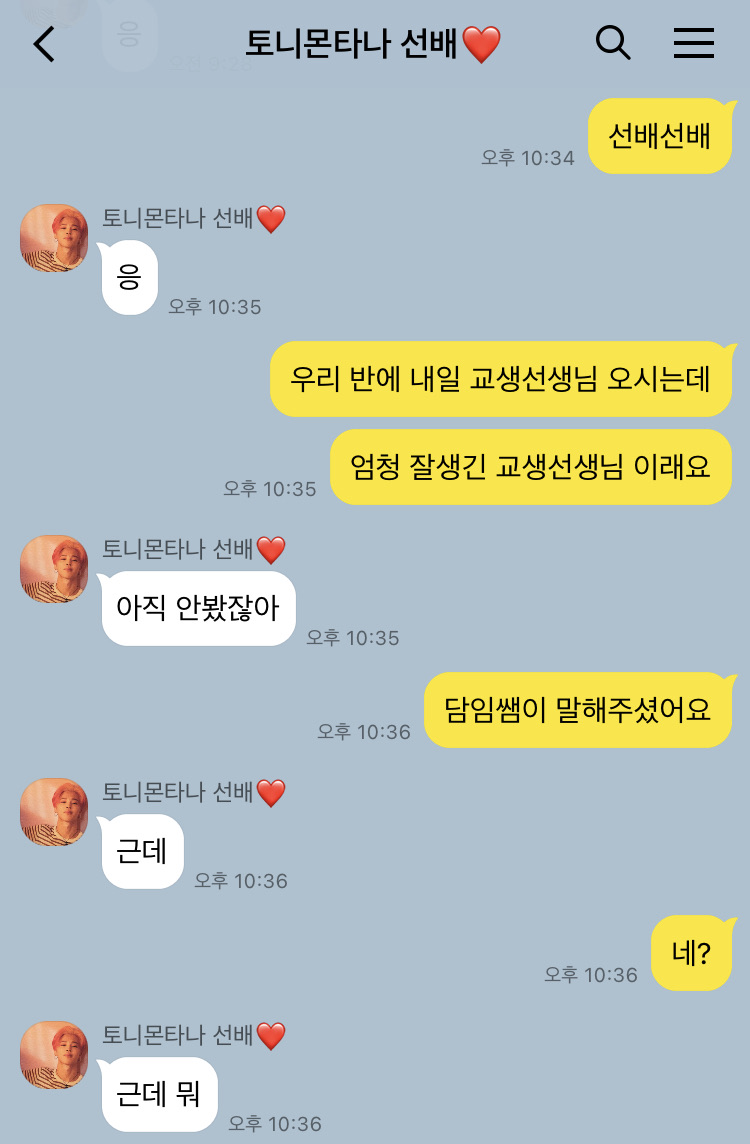Go back to the chat list
This screenshot has width=750, height=1144.
point(45,44)
